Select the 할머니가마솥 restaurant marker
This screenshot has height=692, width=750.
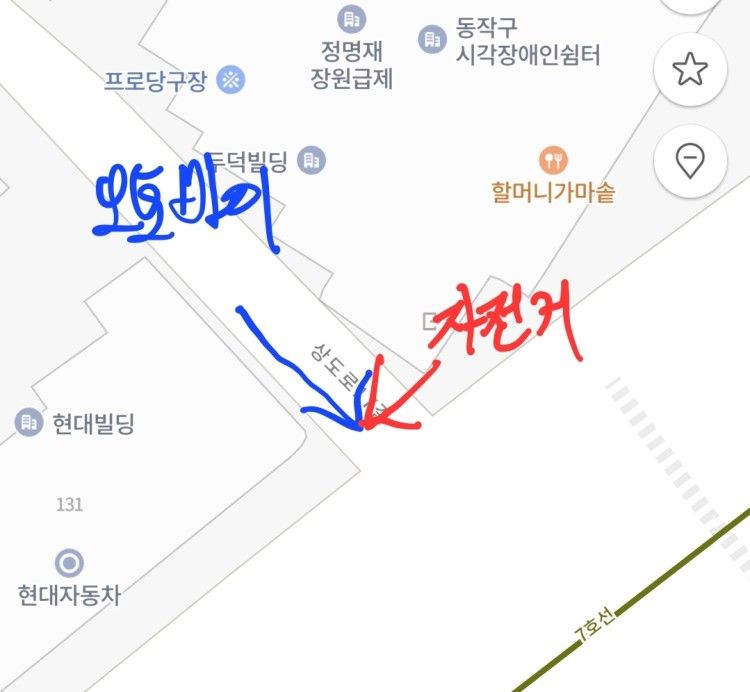tap(553, 159)
